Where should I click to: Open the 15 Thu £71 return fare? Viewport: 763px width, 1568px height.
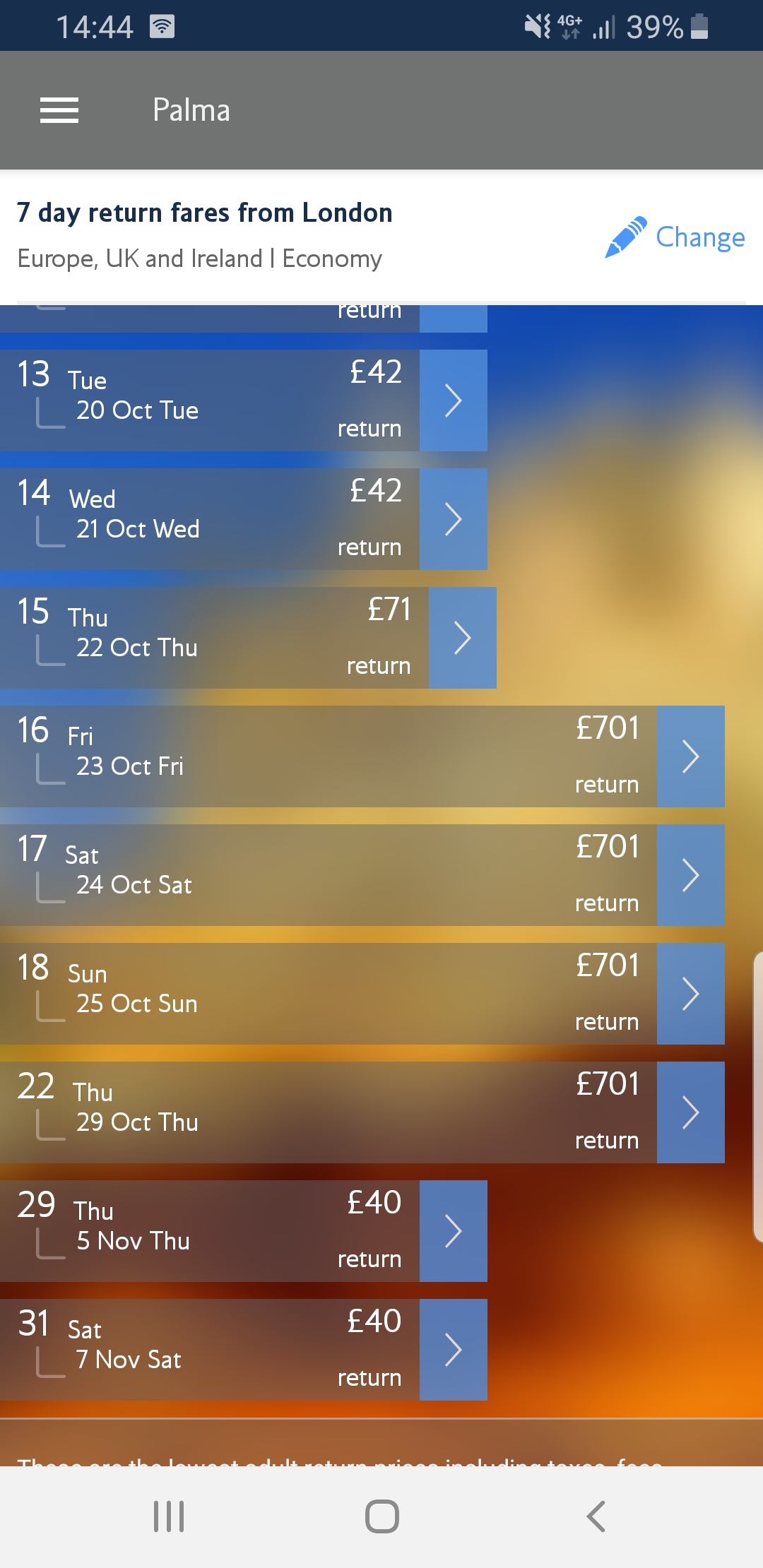(247, 638)
